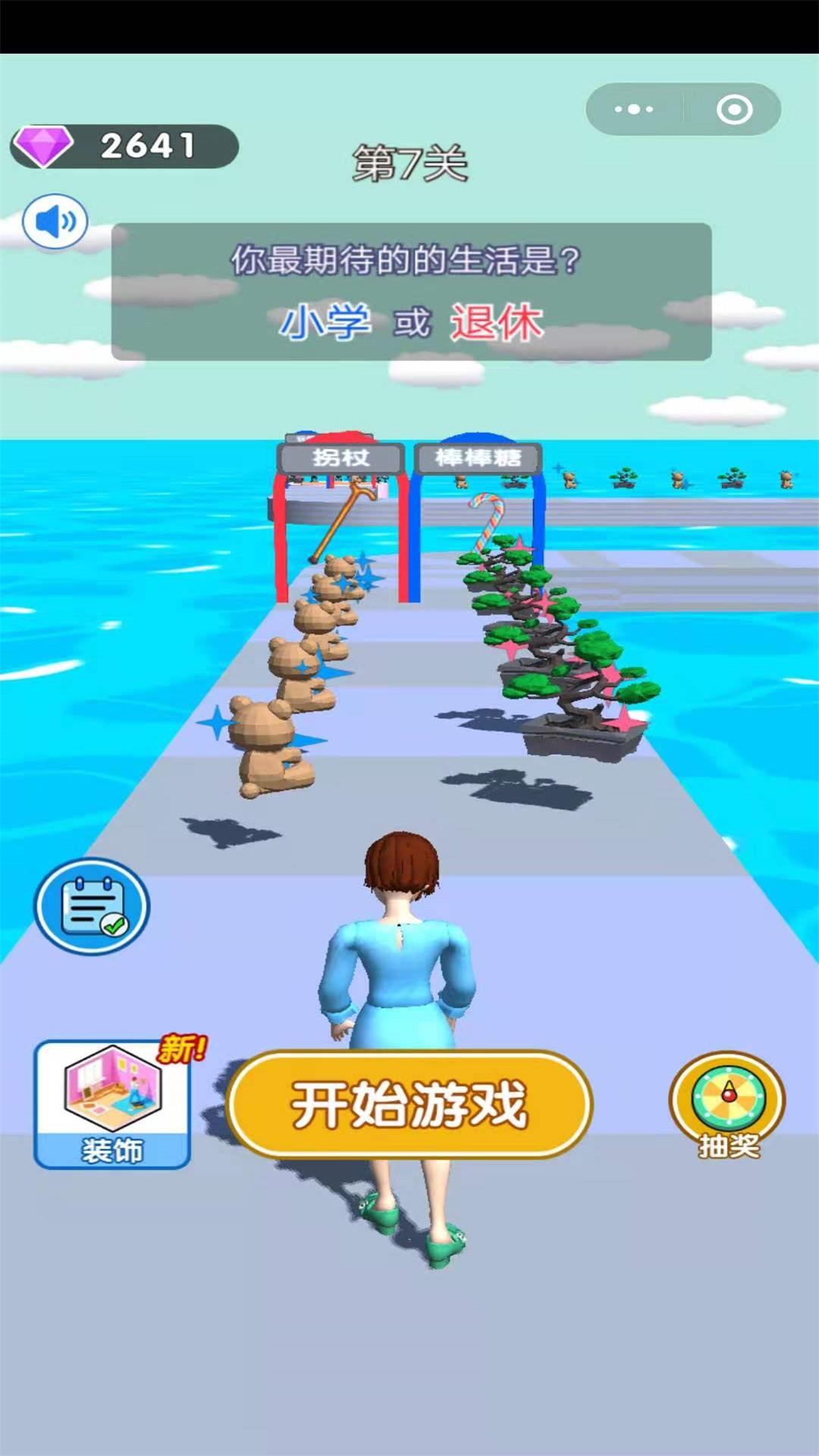Tap the gem balance 2641

pyautogui.click(x=125, y=146)
